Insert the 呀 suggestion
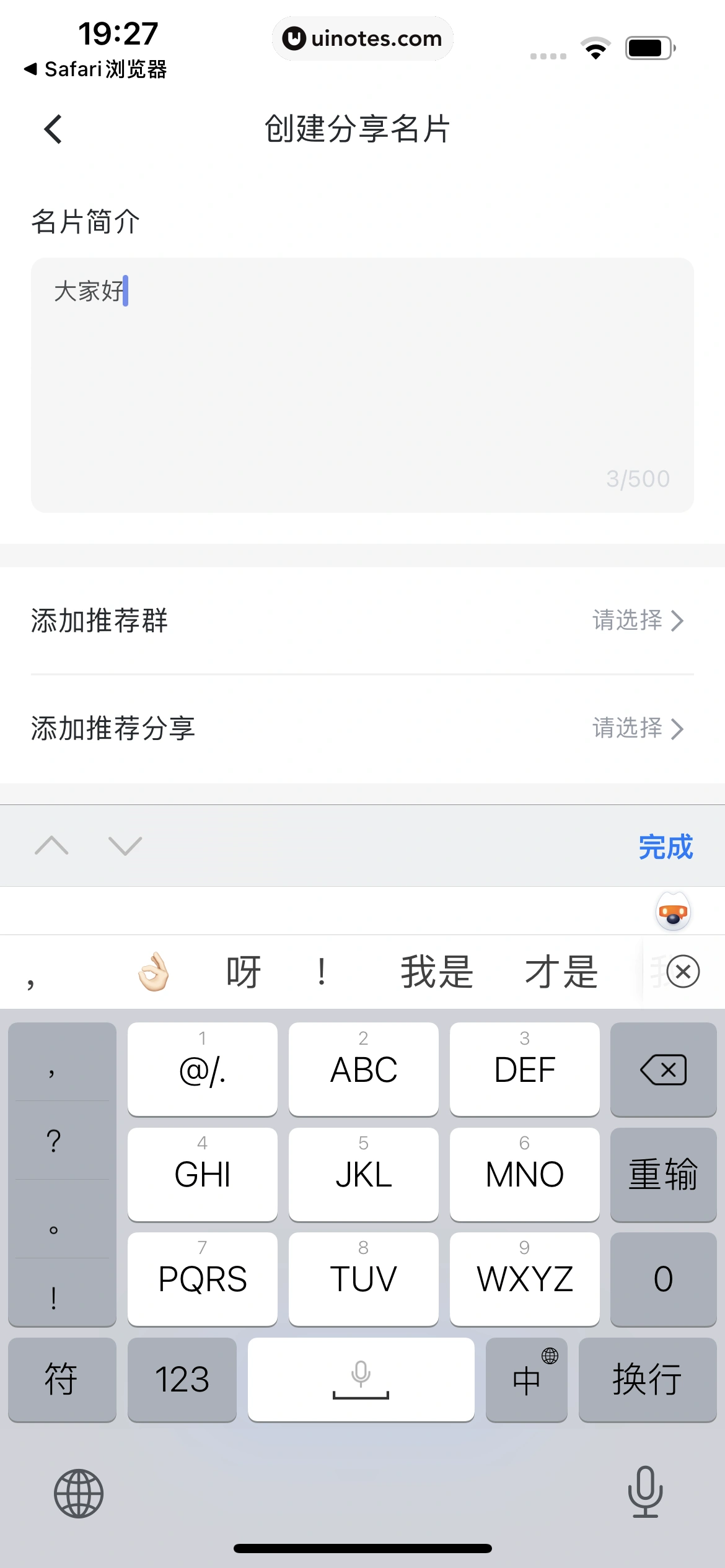 [243, 972]
